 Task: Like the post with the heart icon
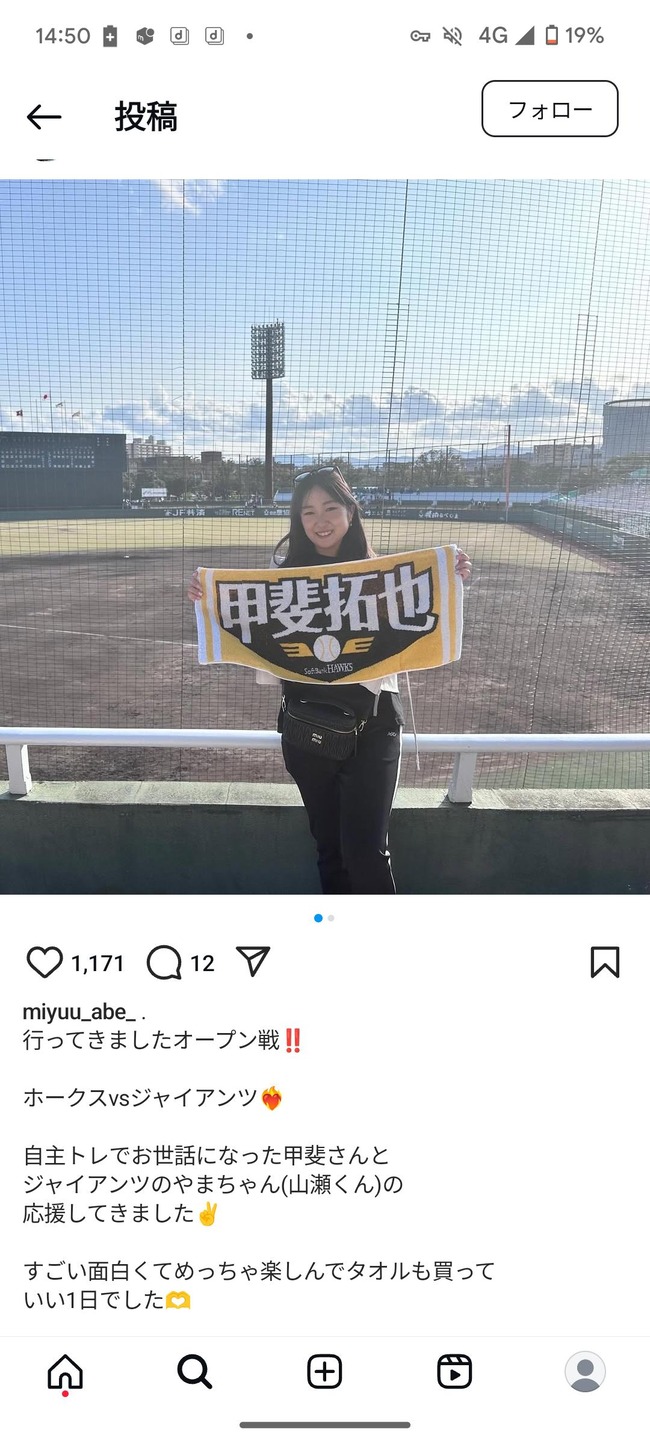44,962
